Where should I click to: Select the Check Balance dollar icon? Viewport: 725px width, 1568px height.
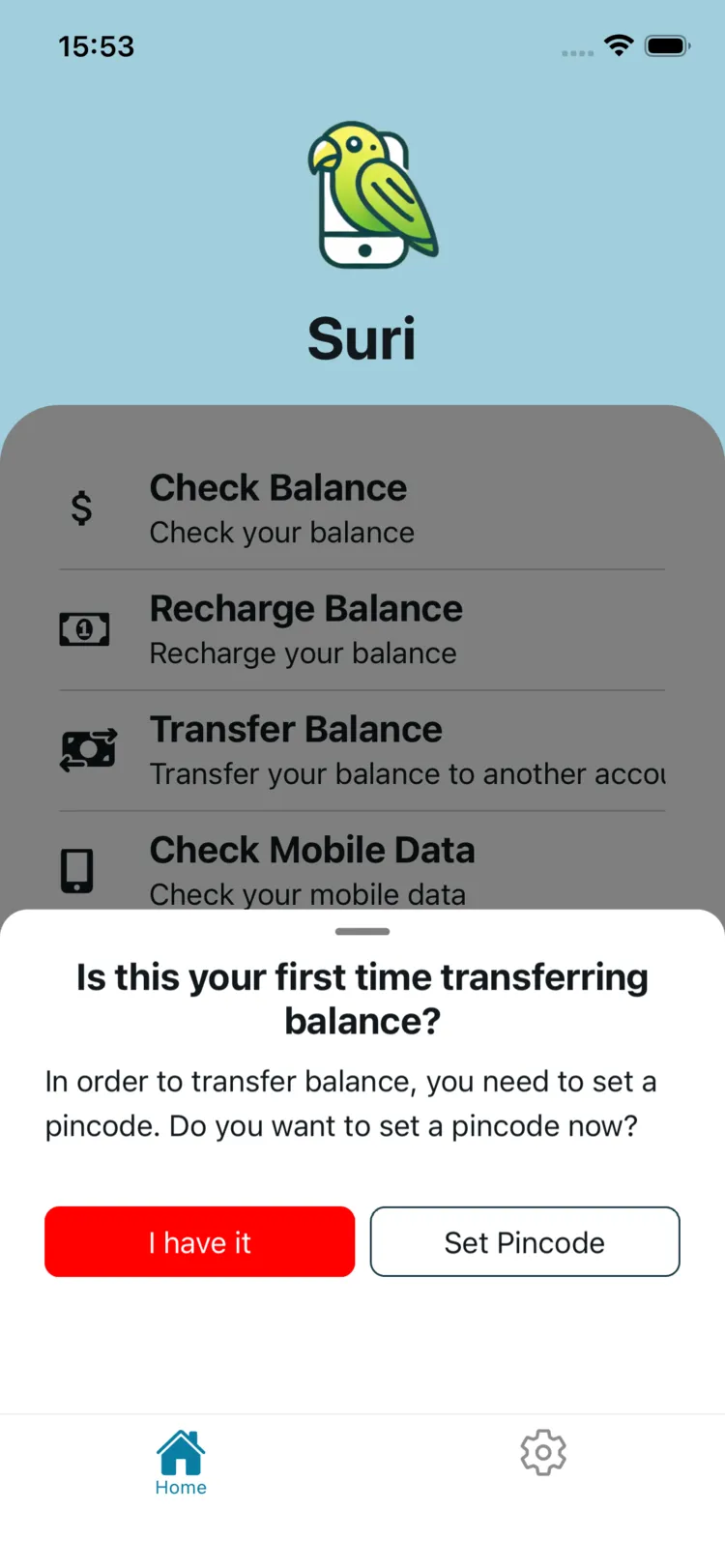point(82,508)
